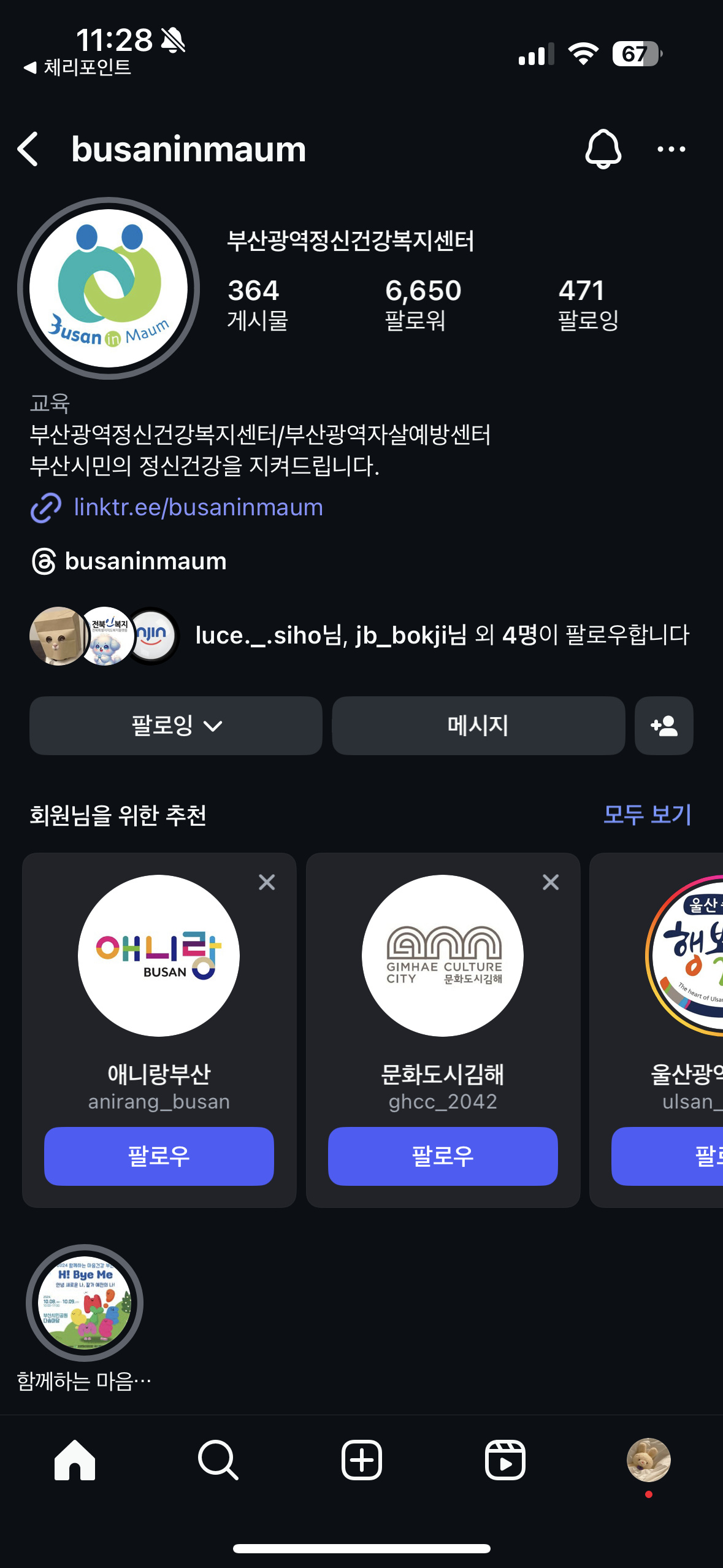Screen dimensions: 723x1568
Task: Open the notifications bell for this account
Action: pos(603,149)
